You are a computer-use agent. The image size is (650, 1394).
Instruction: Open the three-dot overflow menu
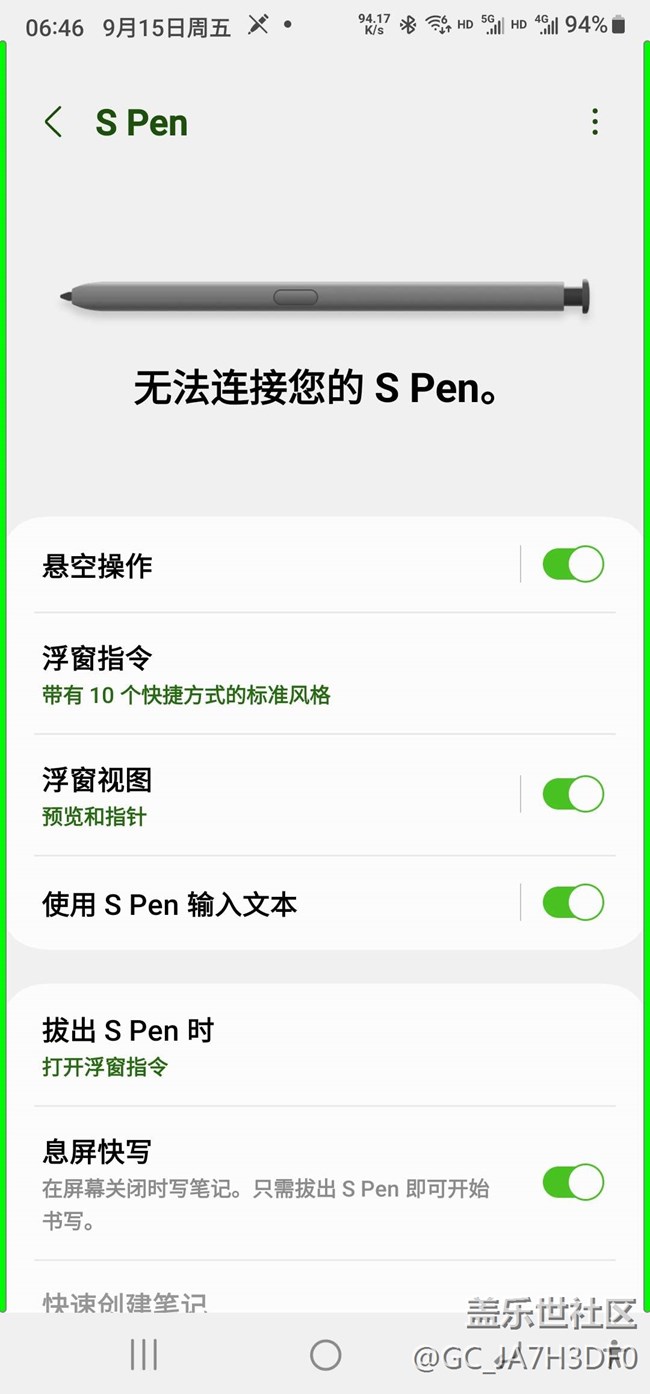click(595, 123)
